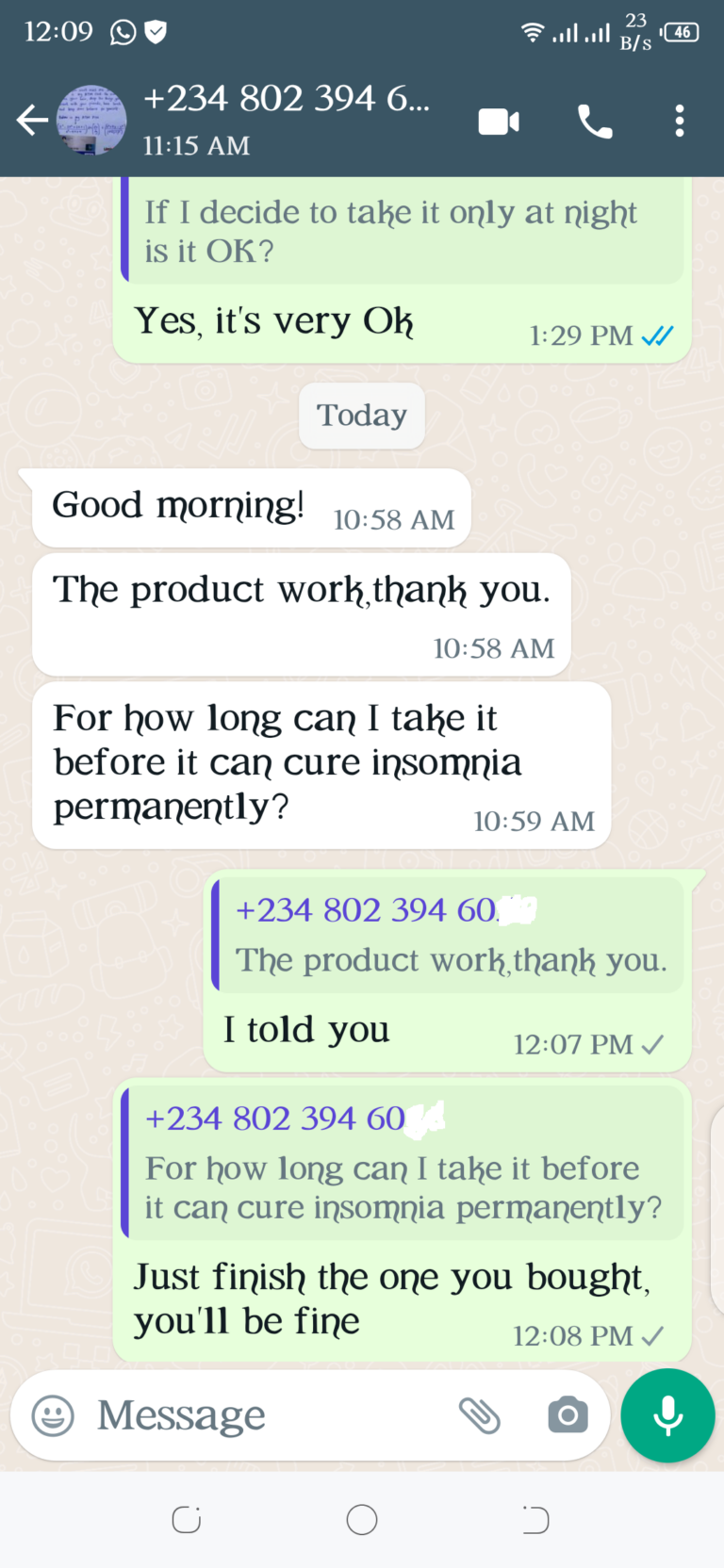The width and height of the screenshot is (724, 1568).
Task: Tap the system home button
Action: pyautogui.click(x=362, y=1520)
